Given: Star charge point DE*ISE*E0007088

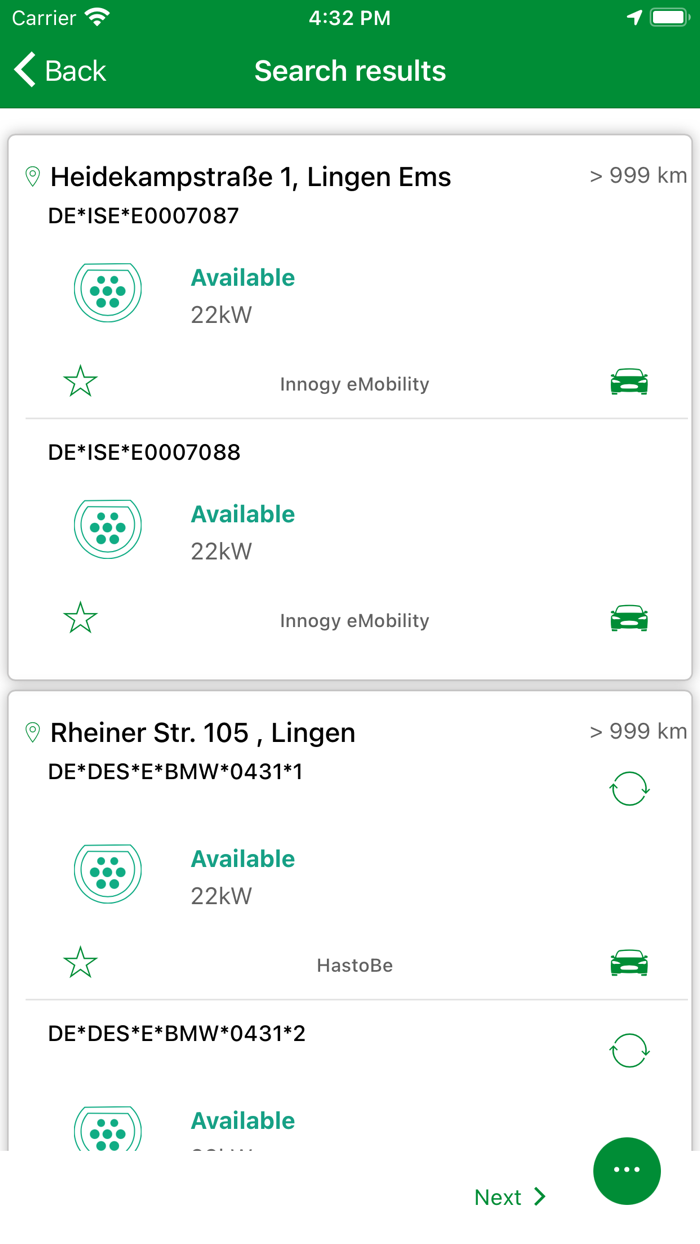Looking at the screenshot, I should [x=80, y=618].
